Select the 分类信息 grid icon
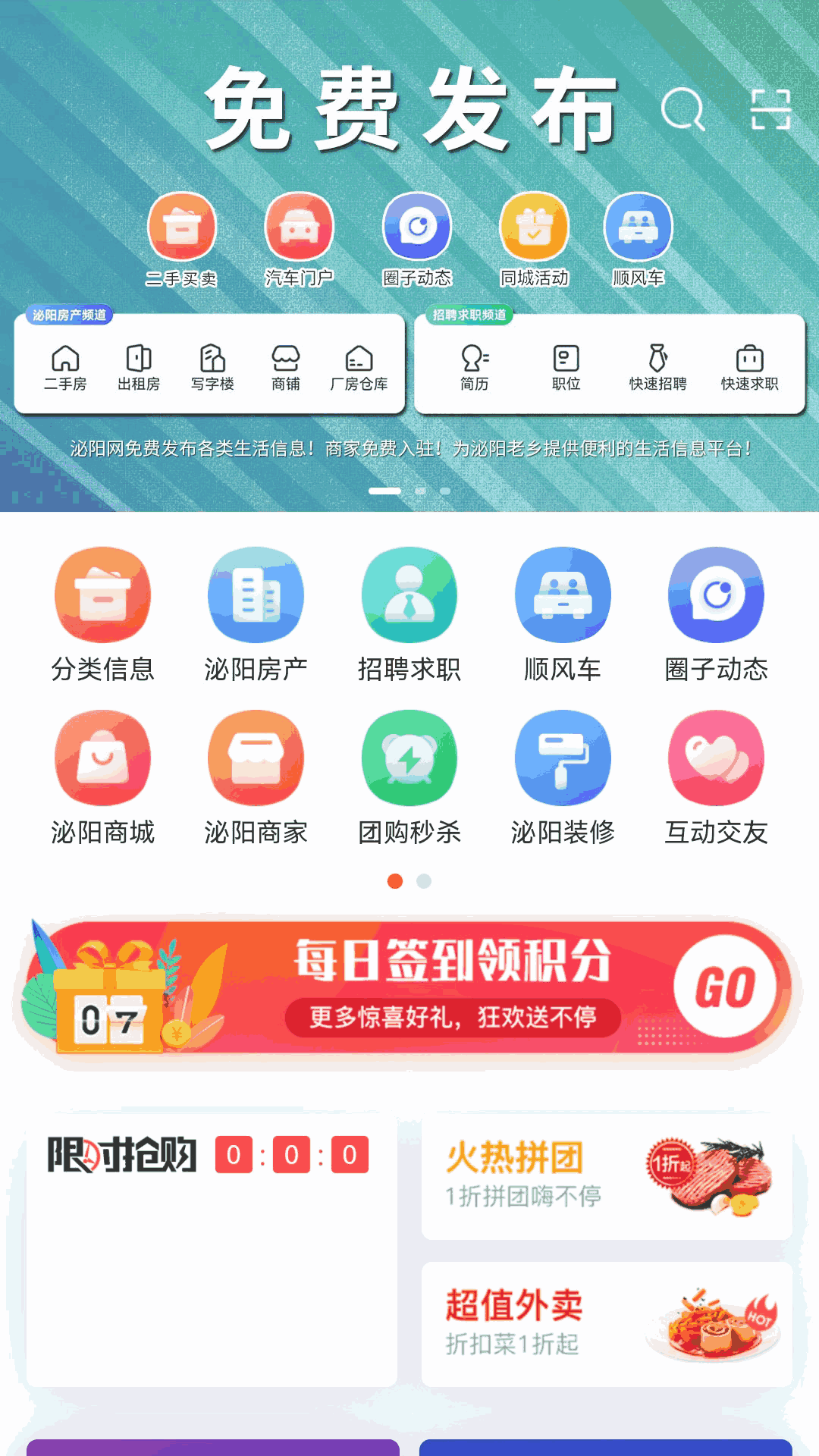 tap(103, 595)
